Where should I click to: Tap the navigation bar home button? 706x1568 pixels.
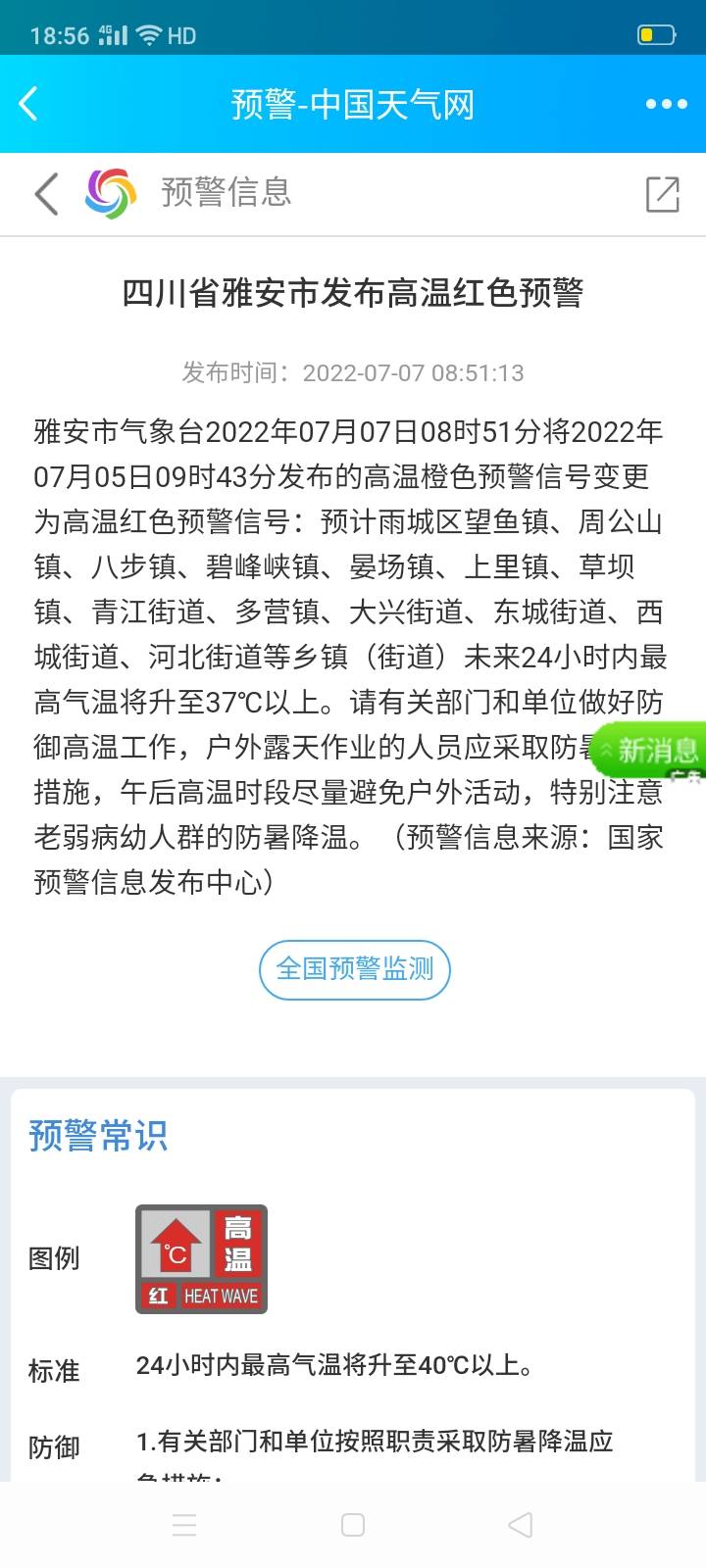pos(353,1524)
